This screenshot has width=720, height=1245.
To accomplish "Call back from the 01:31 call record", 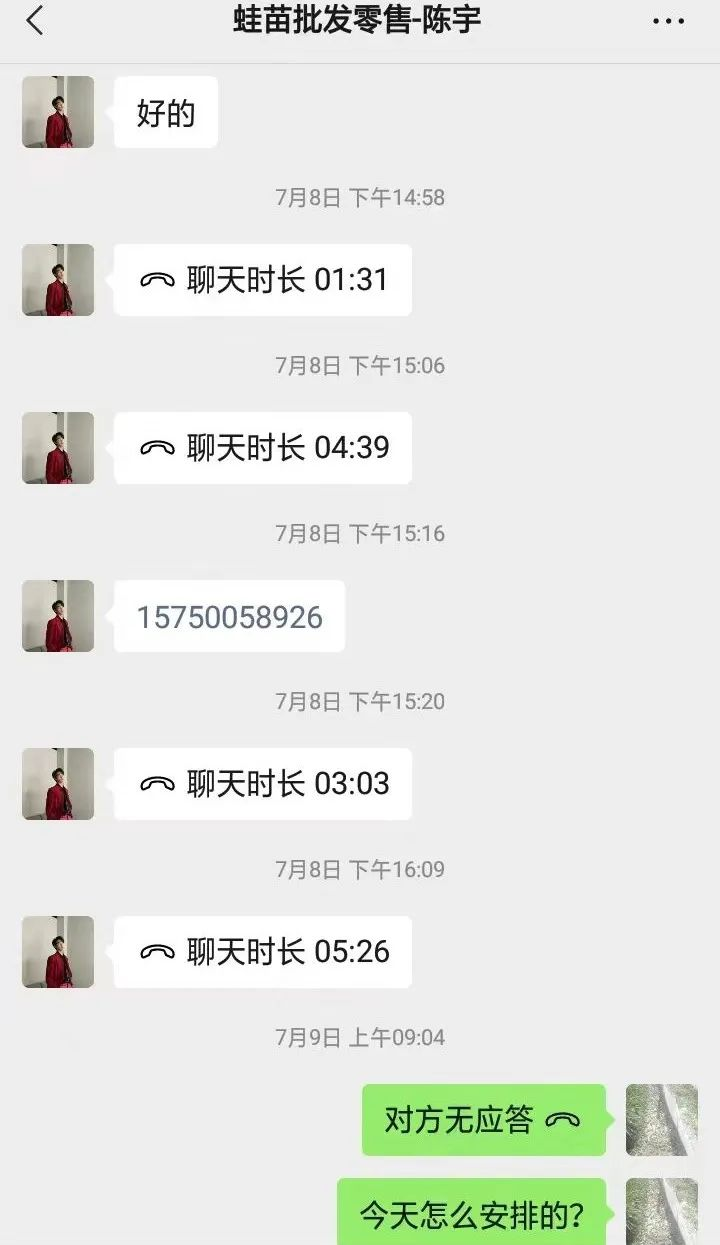I will click(x=263, y=280).
